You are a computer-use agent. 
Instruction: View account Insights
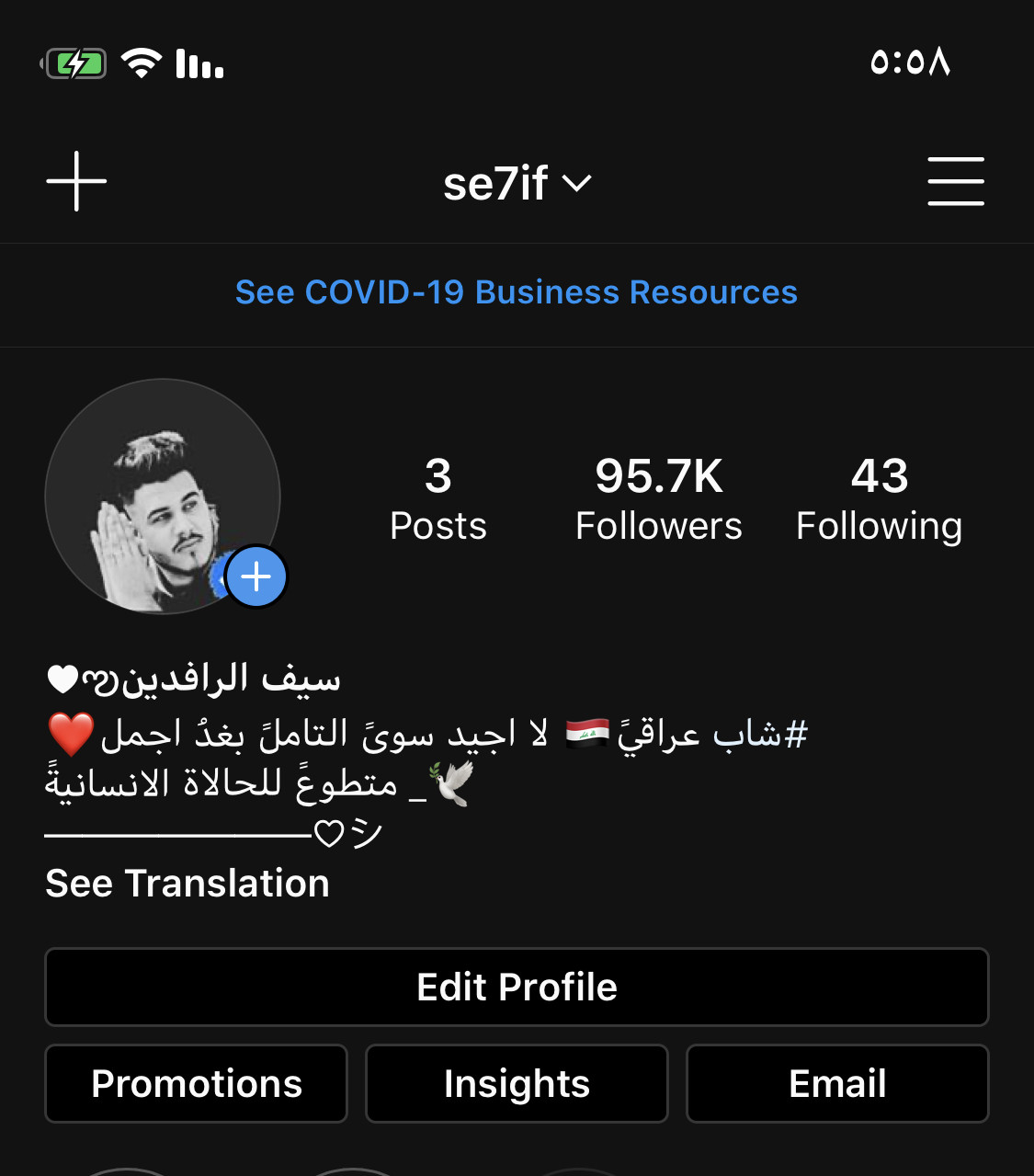(x=517, y=1084)
